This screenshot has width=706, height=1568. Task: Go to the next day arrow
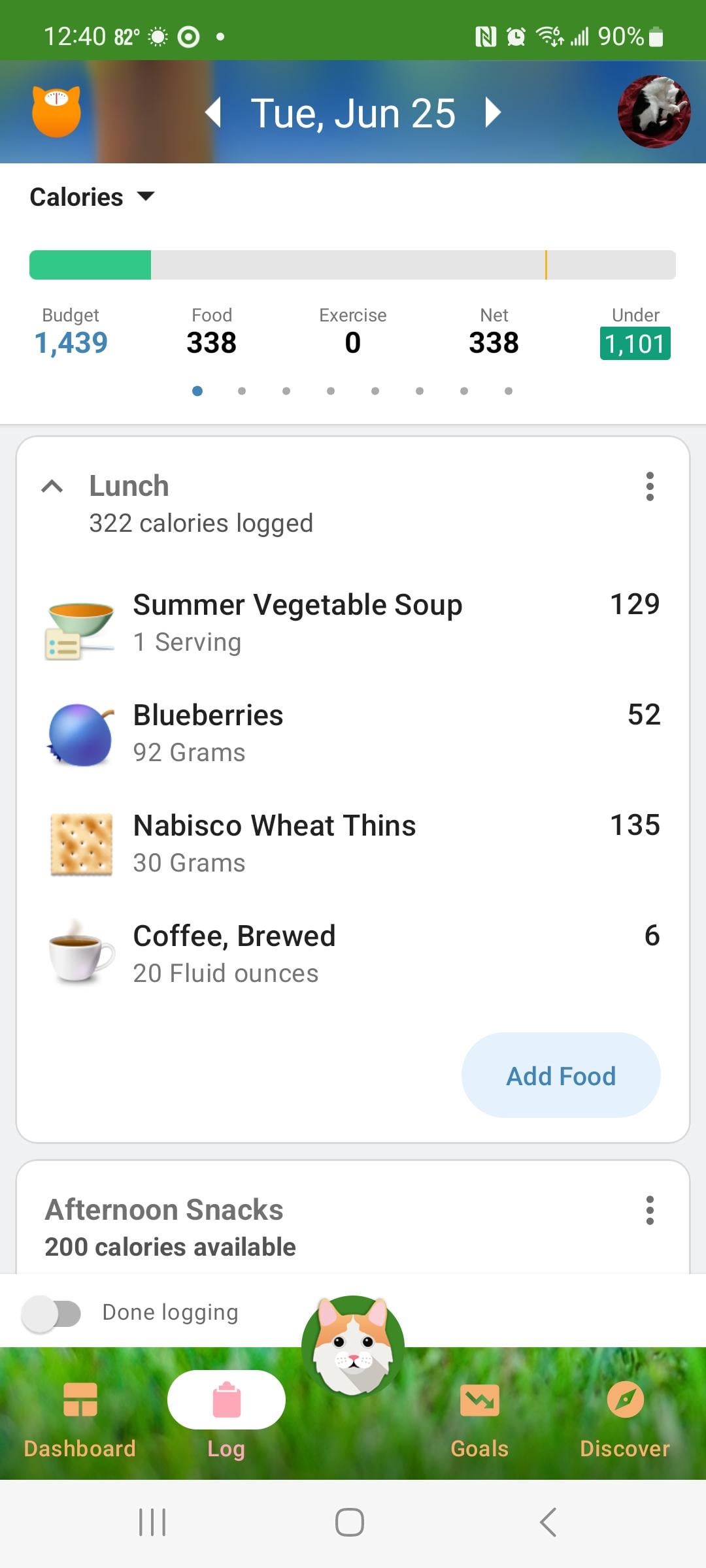[493, 112]
